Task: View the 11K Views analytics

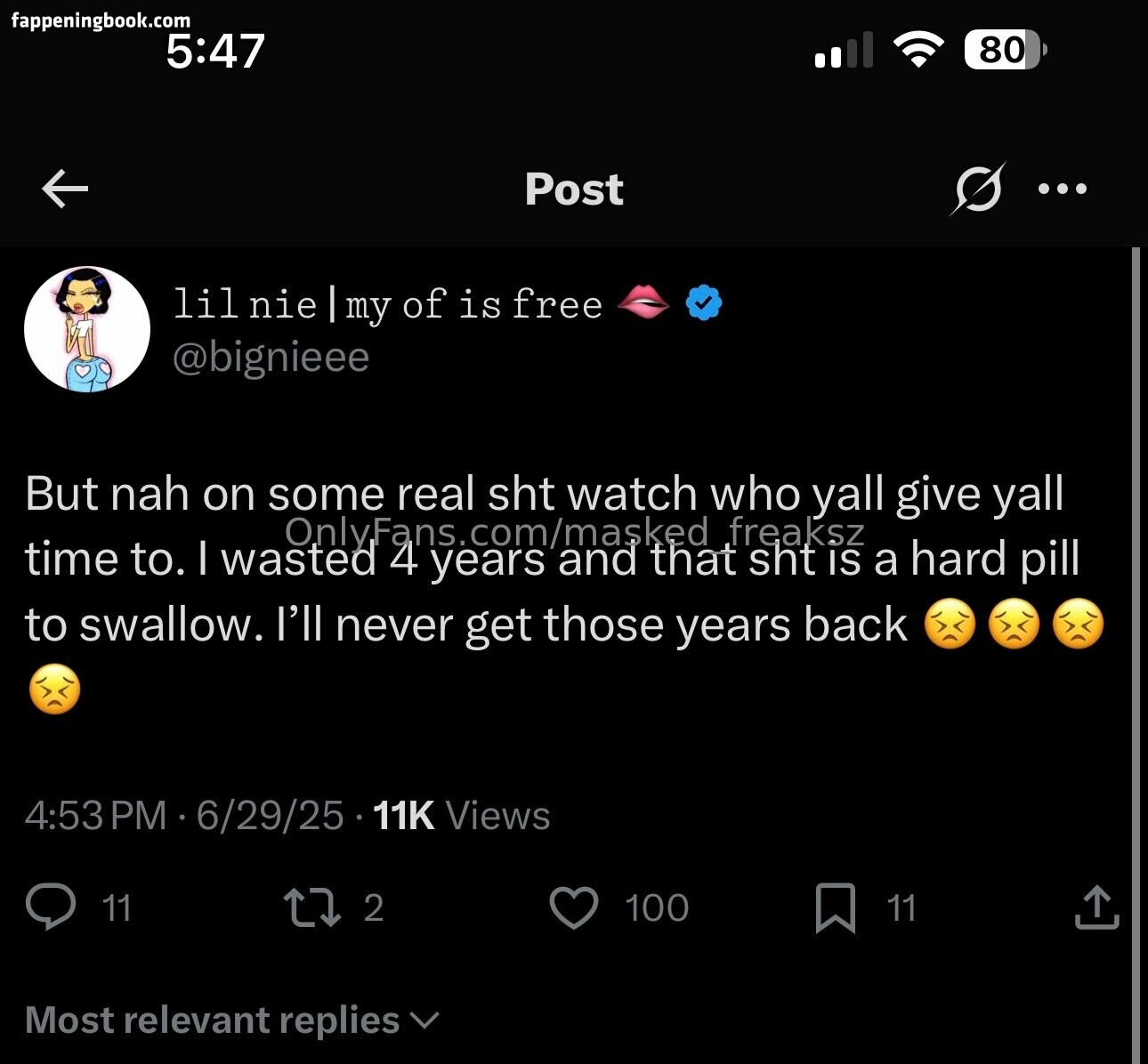Action: pyautogui.click(x=461, y=815)
